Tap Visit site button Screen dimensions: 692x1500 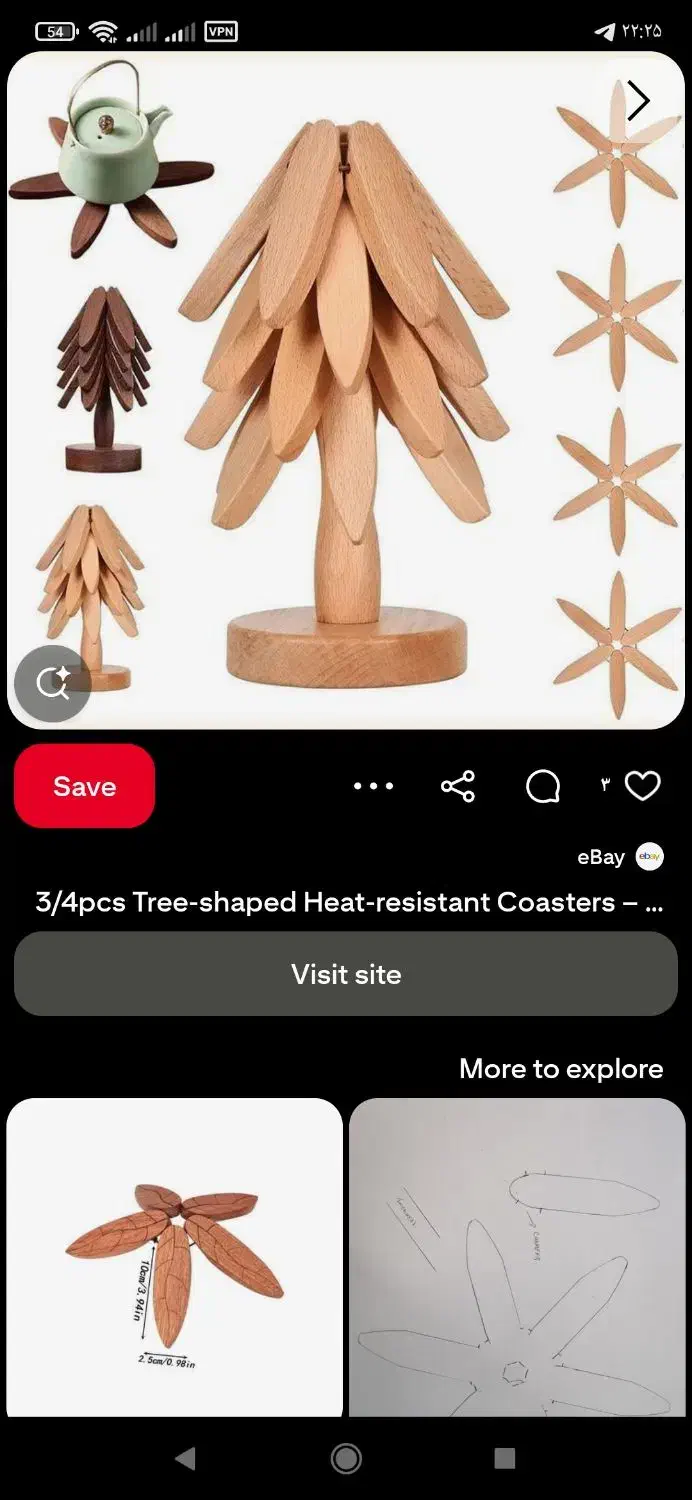click(346, 974)
